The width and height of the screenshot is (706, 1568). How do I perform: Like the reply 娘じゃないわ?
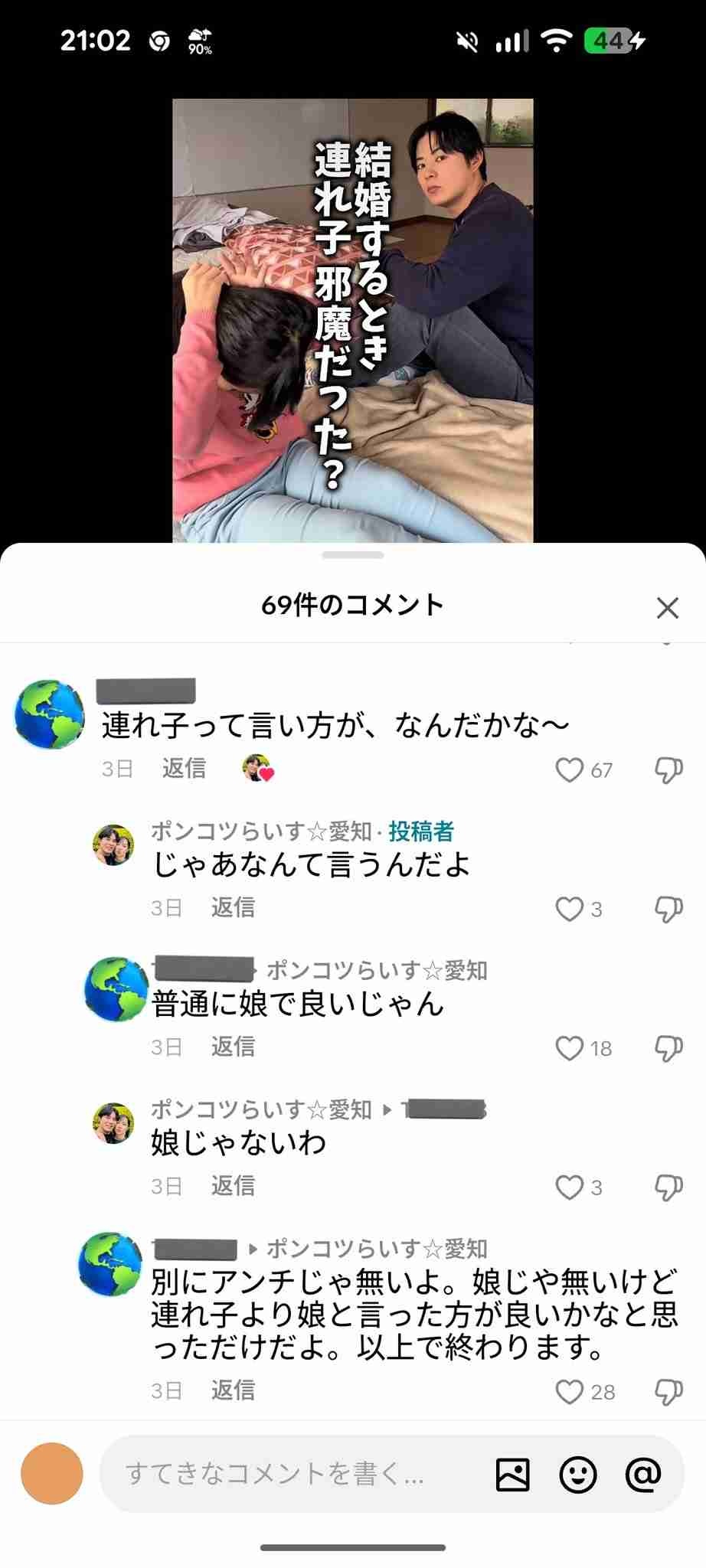coord(569,1187)
